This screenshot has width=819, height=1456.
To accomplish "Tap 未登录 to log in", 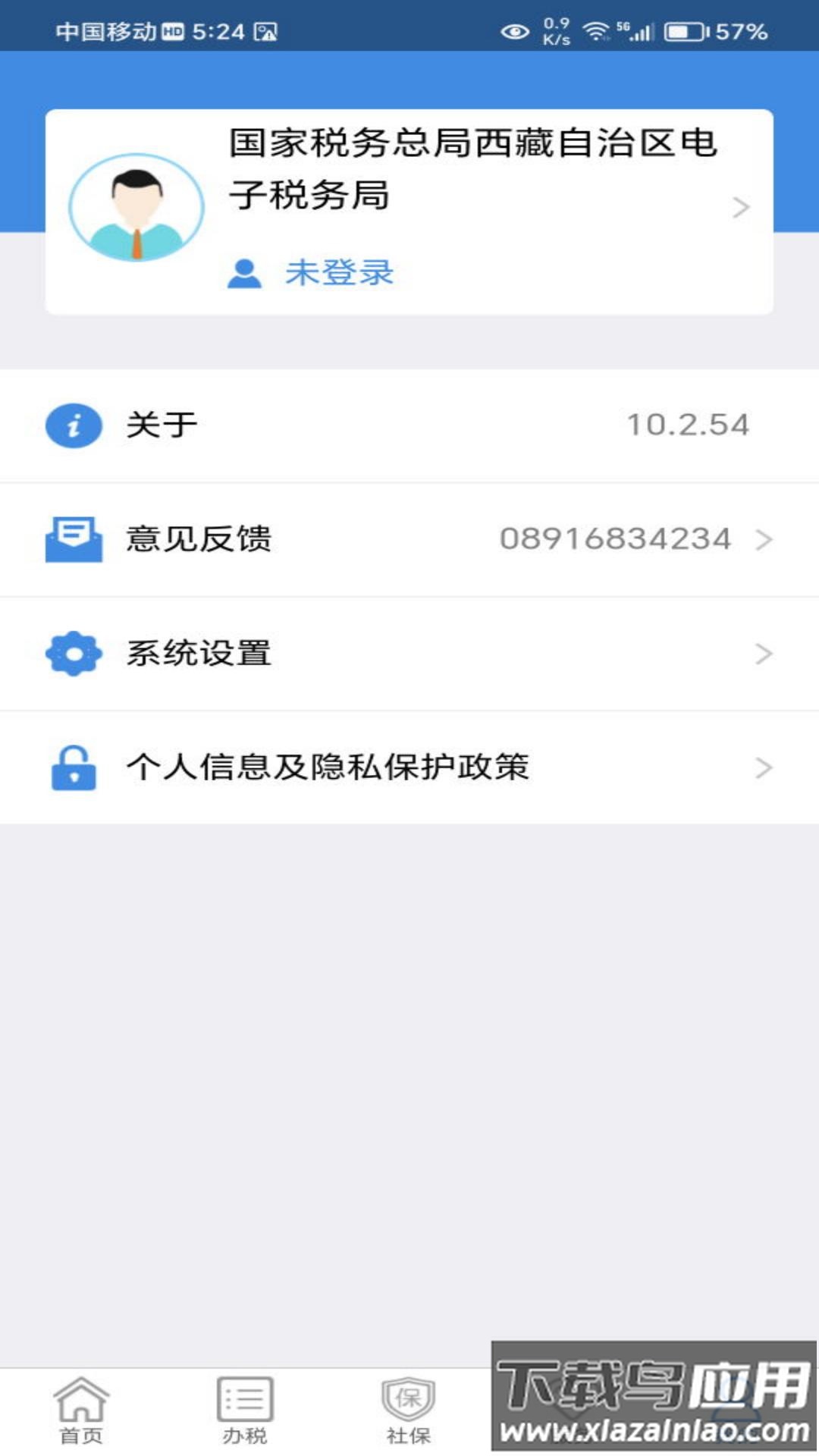I will coord(340,274).
